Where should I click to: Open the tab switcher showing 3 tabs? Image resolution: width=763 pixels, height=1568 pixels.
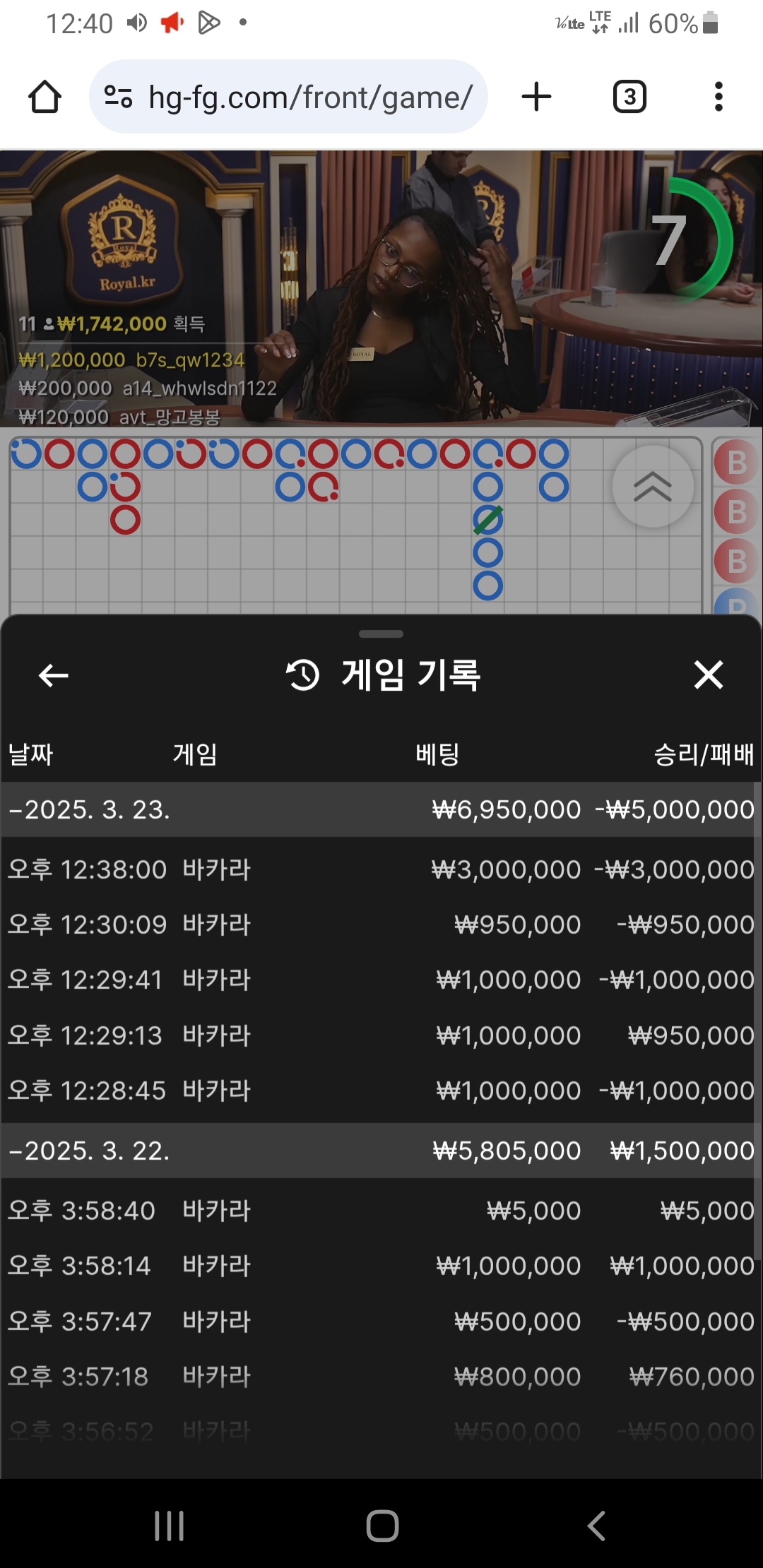(629, 97)
